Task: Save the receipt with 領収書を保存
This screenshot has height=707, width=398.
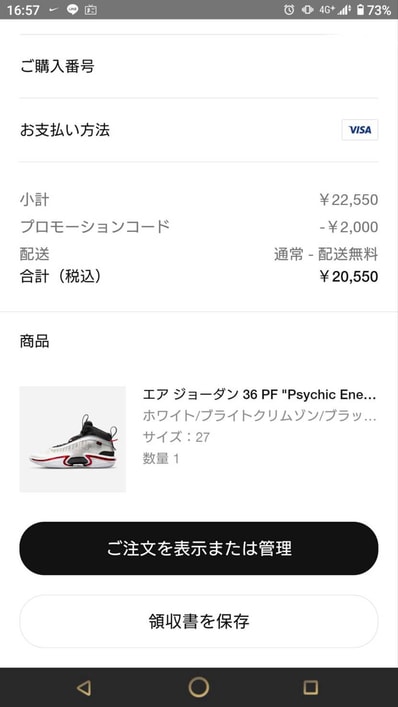Action: tap(199, 621)
